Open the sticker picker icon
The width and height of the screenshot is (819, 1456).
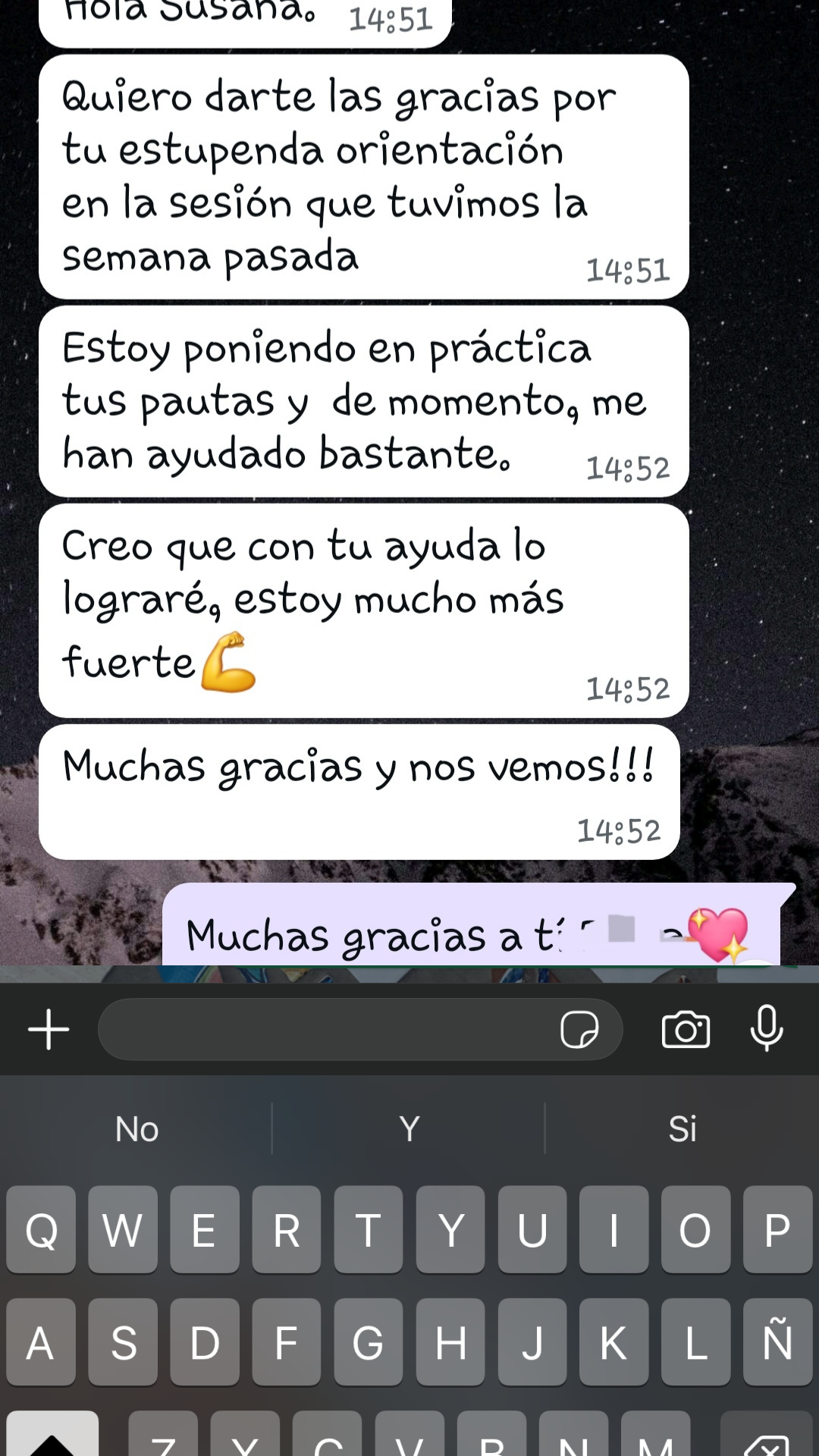tap(579, 1029)
